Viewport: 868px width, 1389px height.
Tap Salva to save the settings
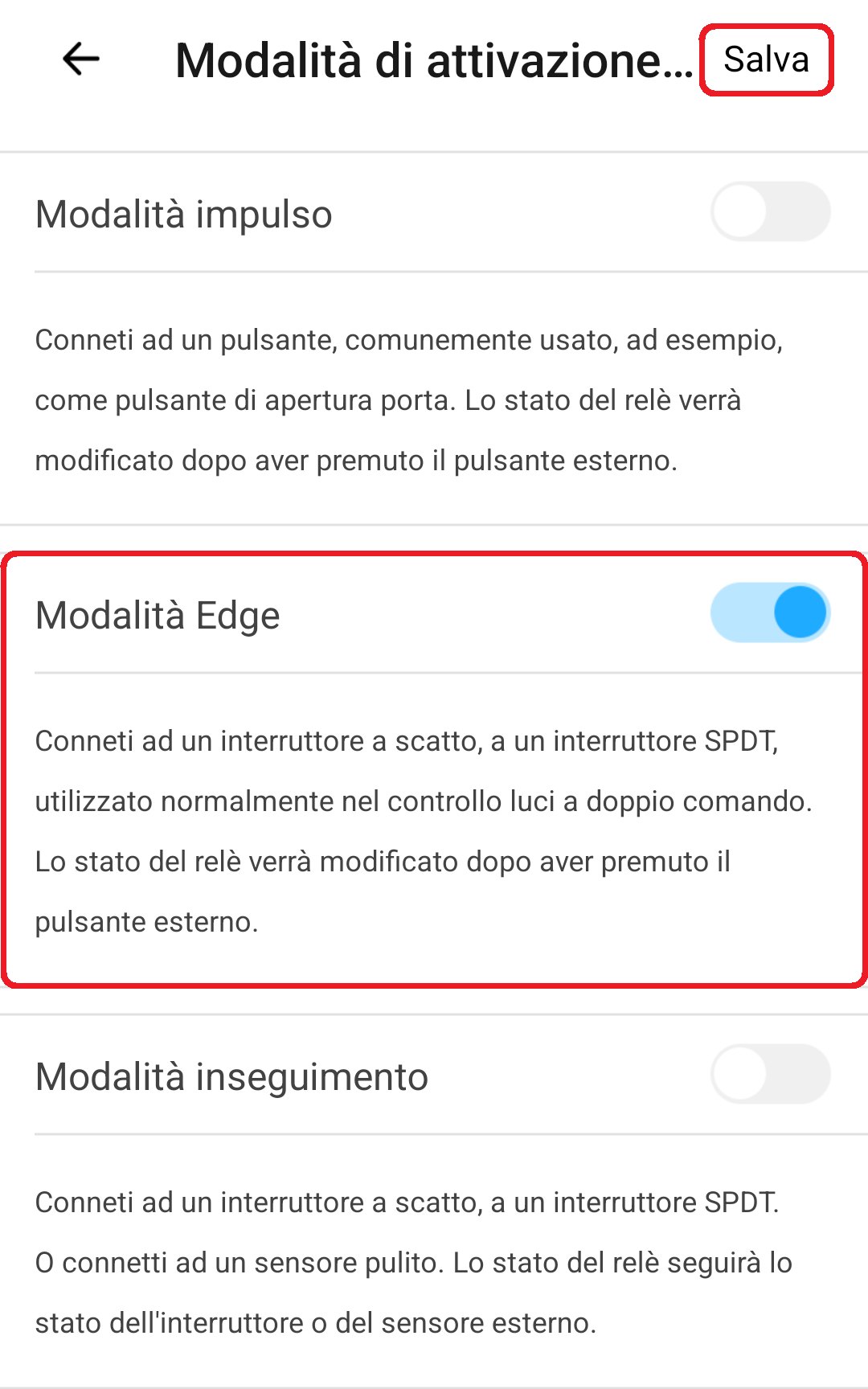click(766, 59)
